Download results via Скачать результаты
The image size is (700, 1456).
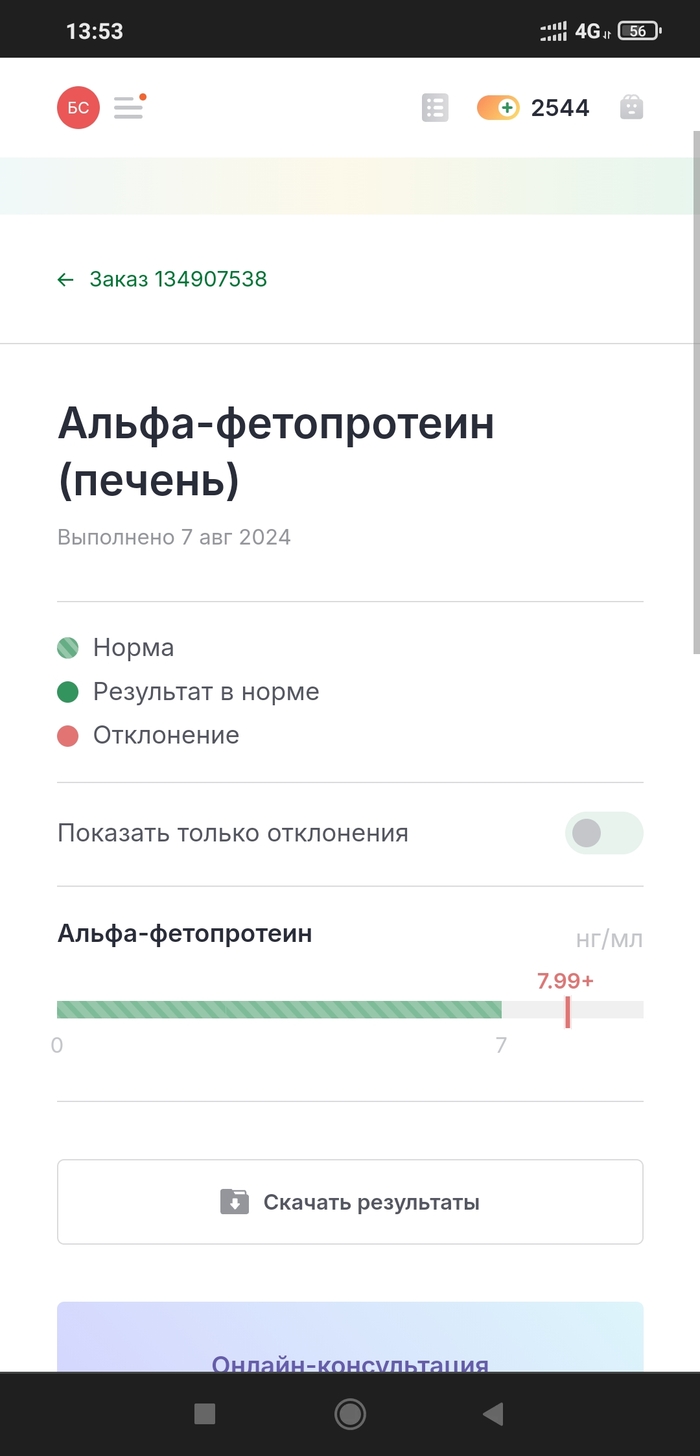tap(350, 1202)
